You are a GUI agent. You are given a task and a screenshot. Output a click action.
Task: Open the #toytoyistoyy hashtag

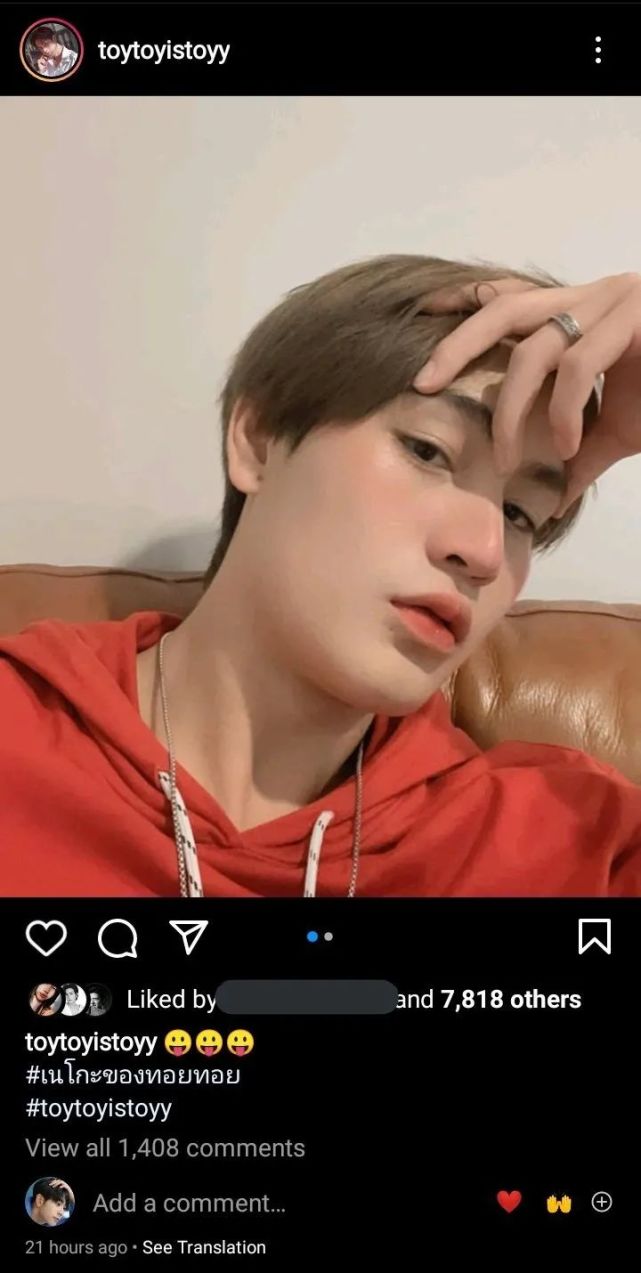(x=98, y=1108)
